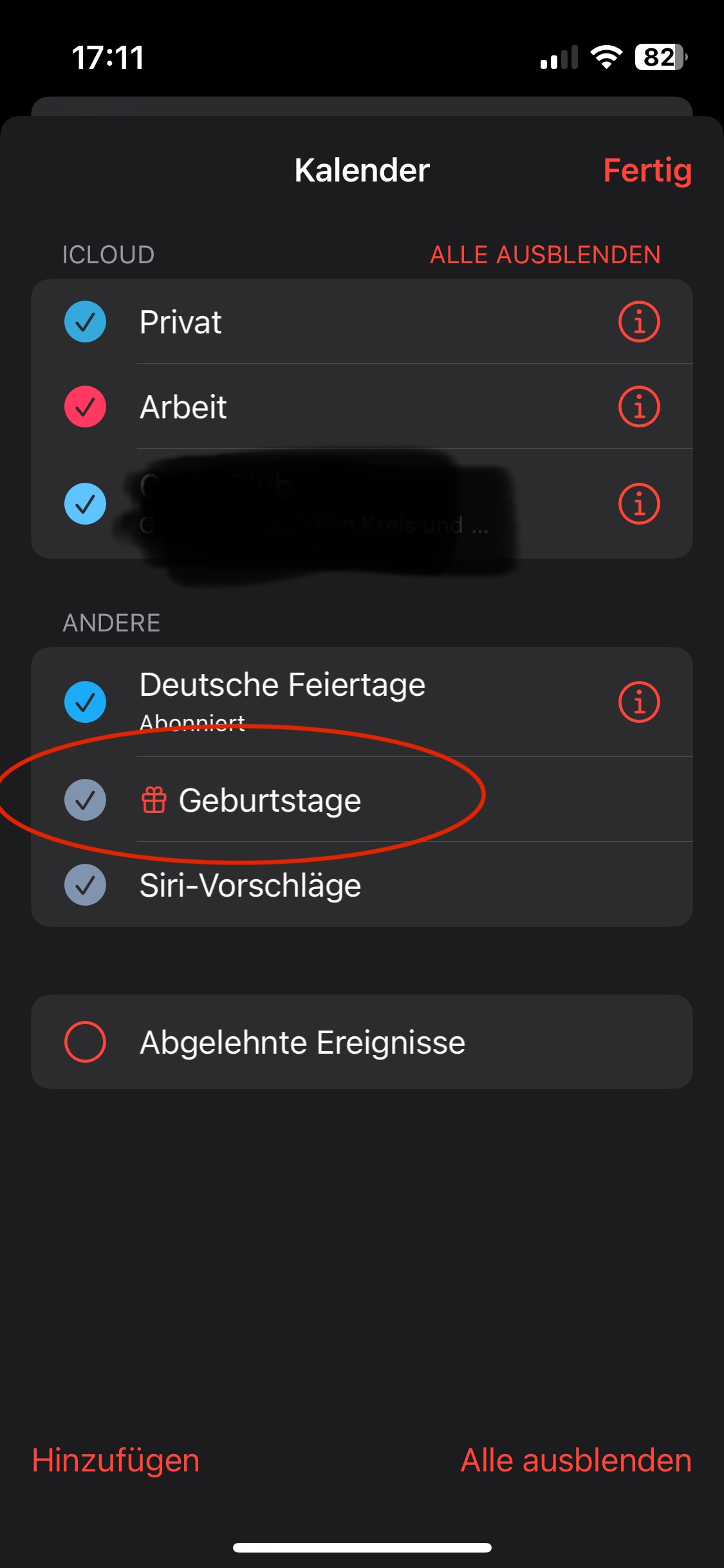
Task: Open info for the Arbeit calendar
Action: [638, 407]
